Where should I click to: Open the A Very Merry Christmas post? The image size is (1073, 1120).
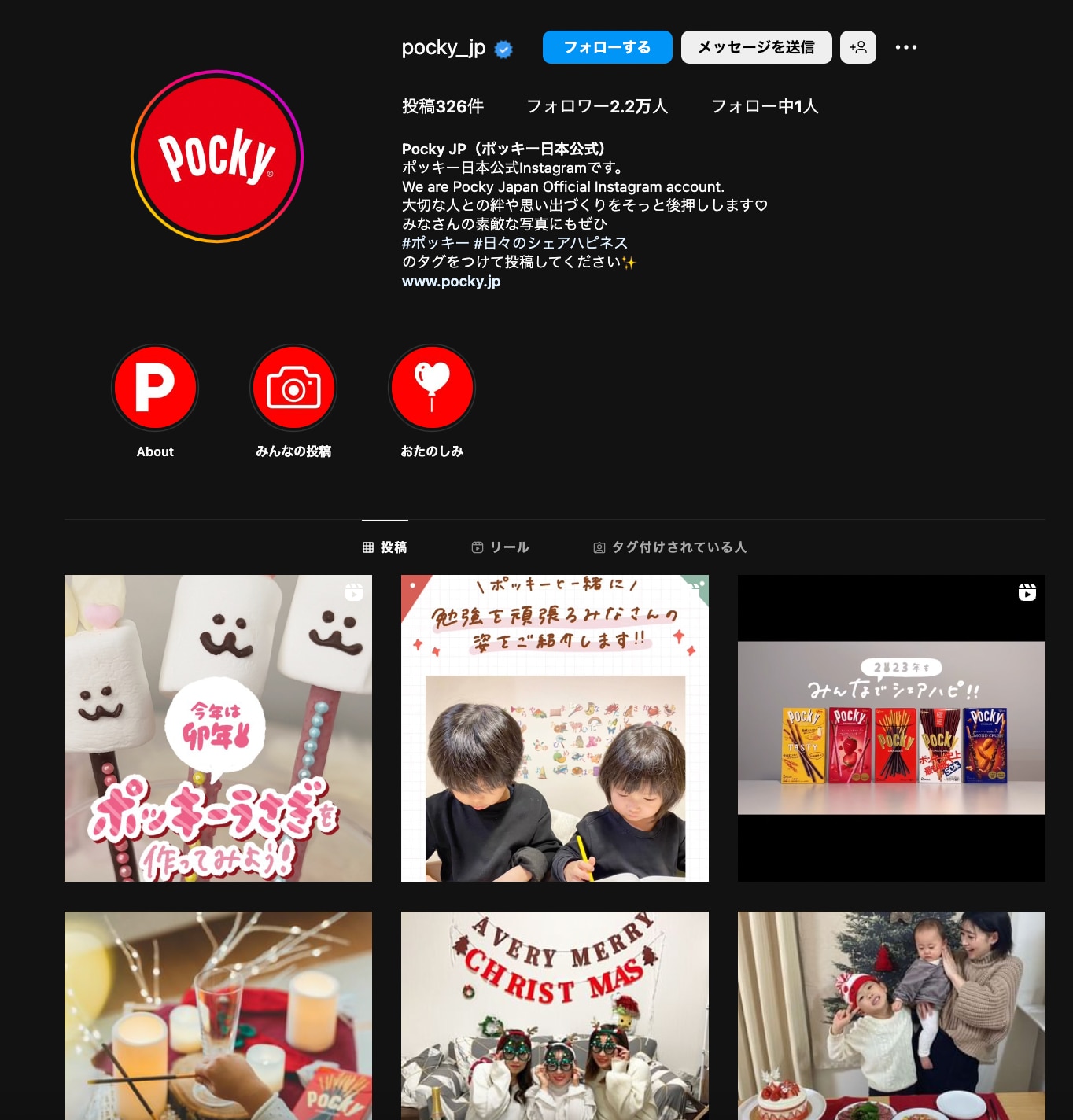tap(555, 1015)
